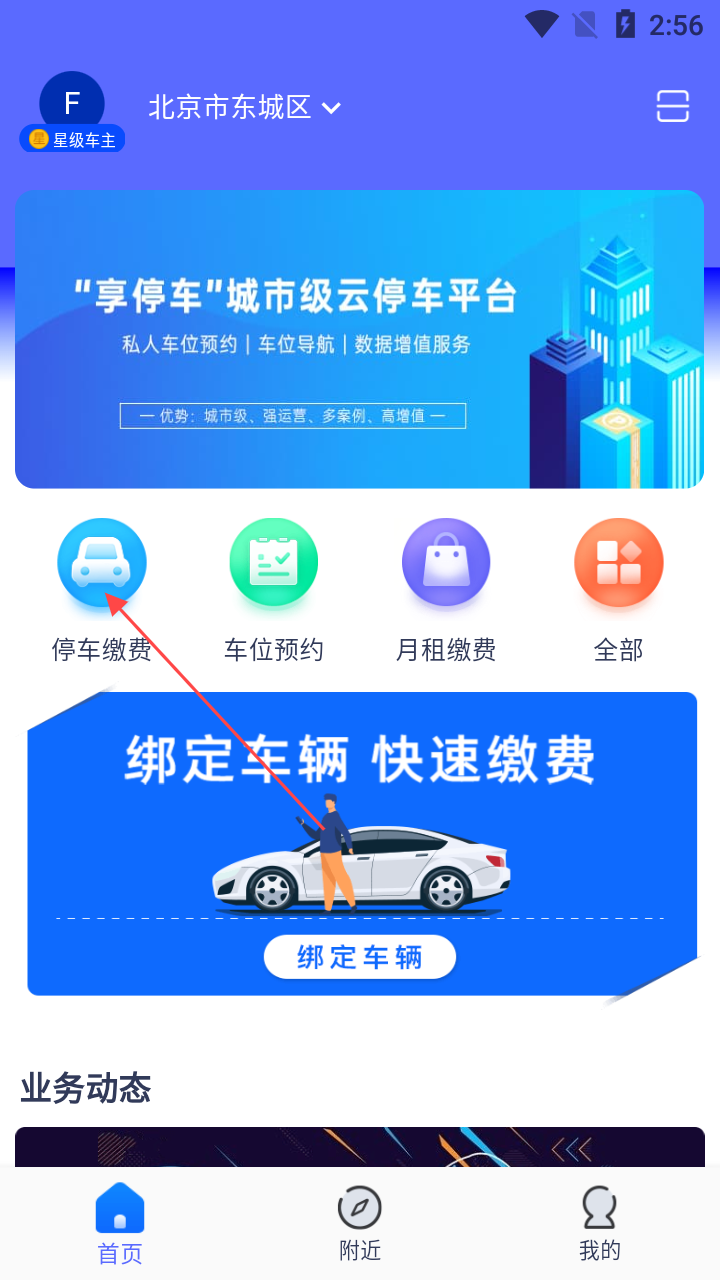Screen dimensions: 720x1280
Task: Open the profile avatar F
Action: click(x=72, y=104)
